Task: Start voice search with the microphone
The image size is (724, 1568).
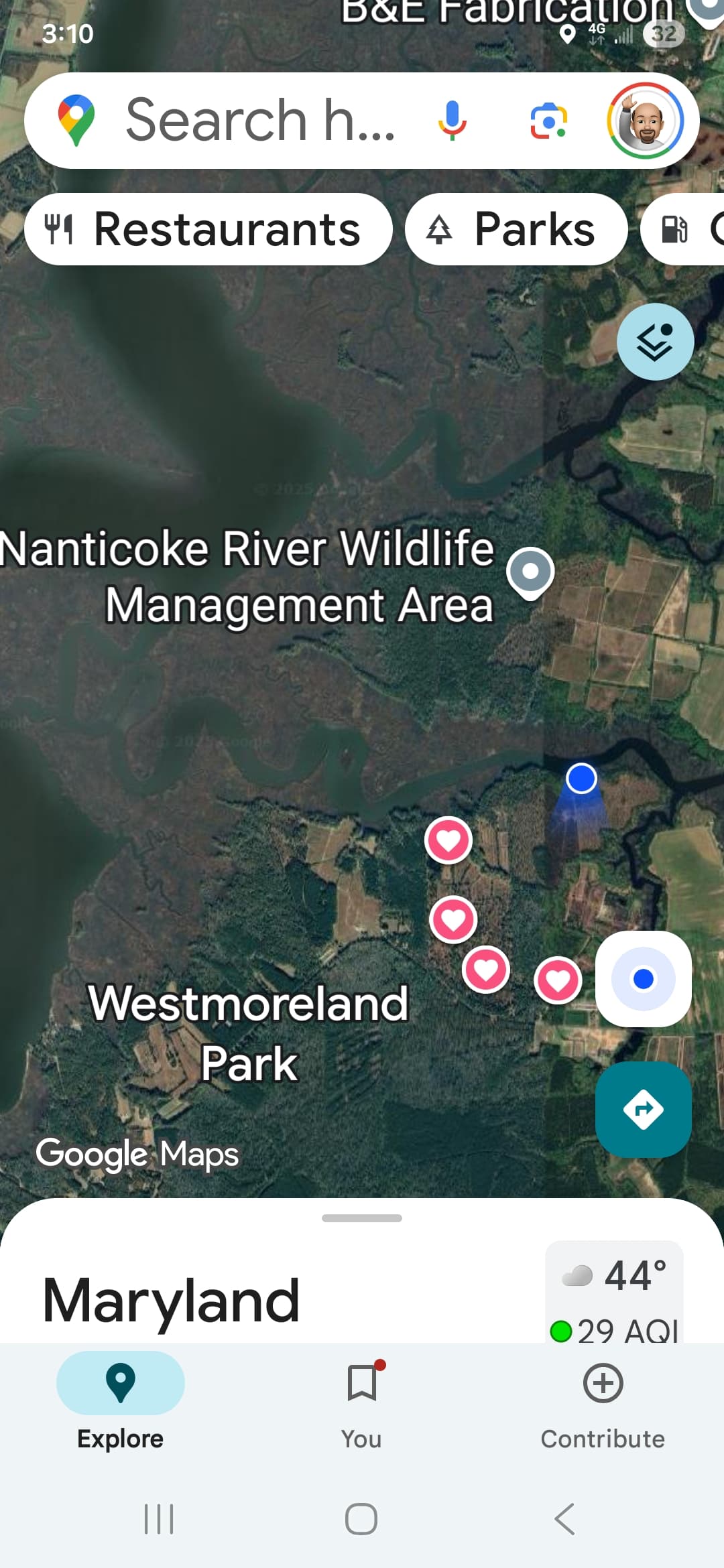Action: click(x=452, y=121)
